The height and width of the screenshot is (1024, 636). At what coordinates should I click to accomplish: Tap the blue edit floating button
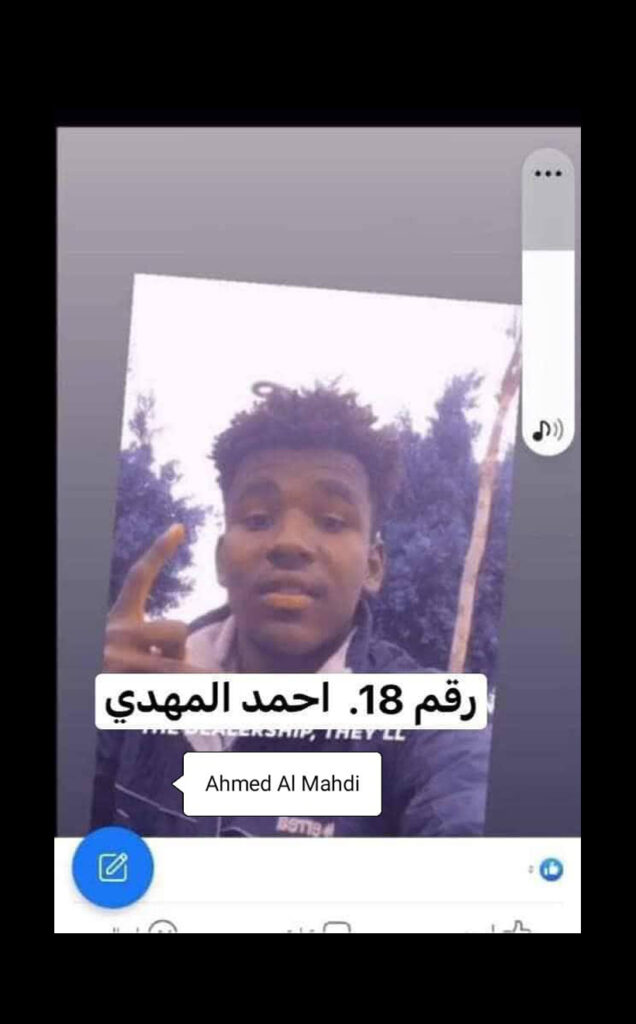(113, 867)
